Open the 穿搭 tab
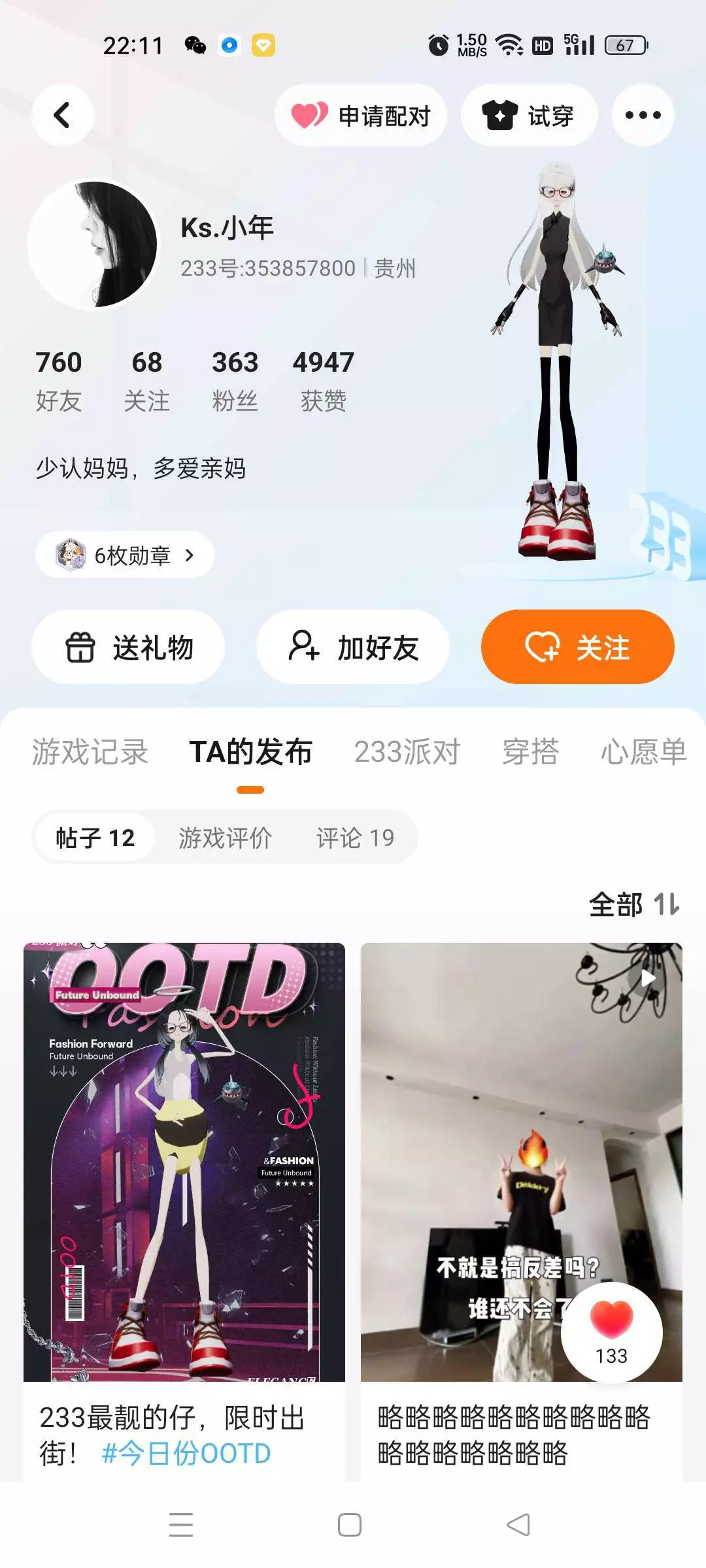706x1568 pixels. [530, 752]
